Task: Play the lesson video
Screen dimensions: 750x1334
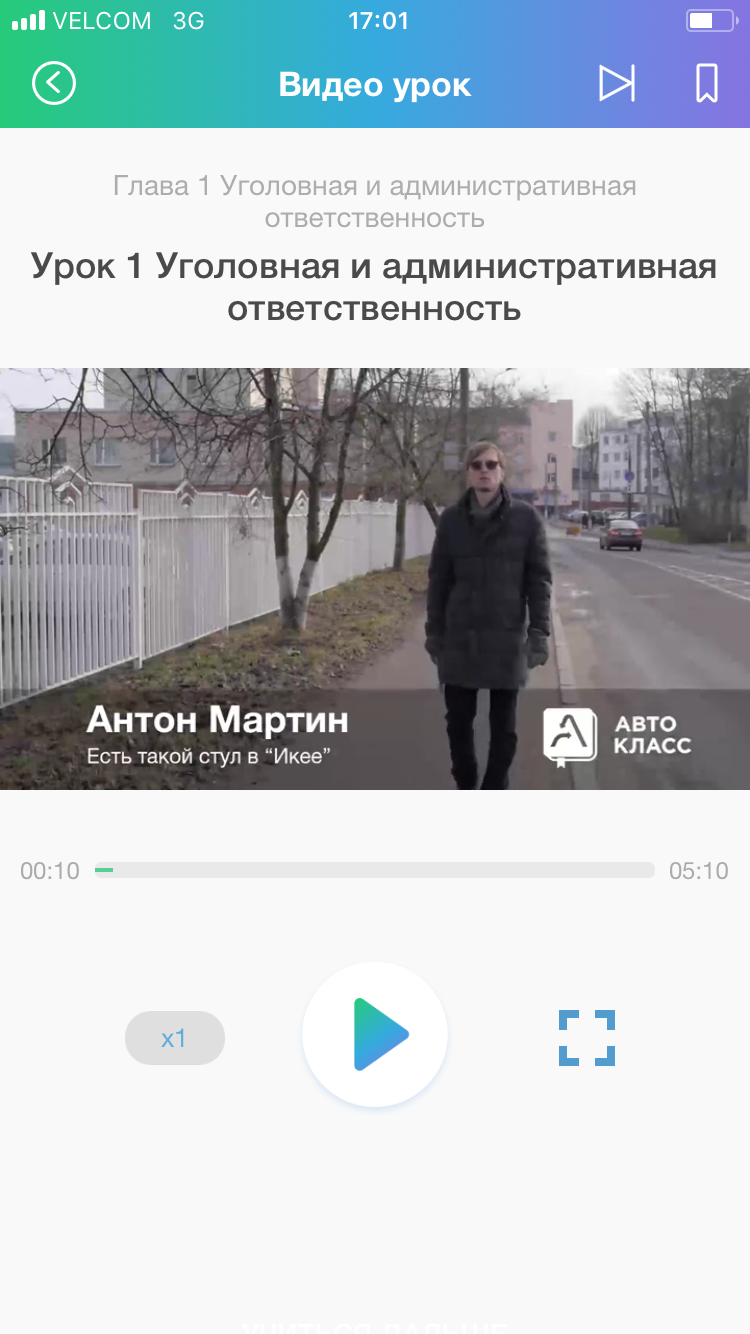Action: coord(375,1035)
